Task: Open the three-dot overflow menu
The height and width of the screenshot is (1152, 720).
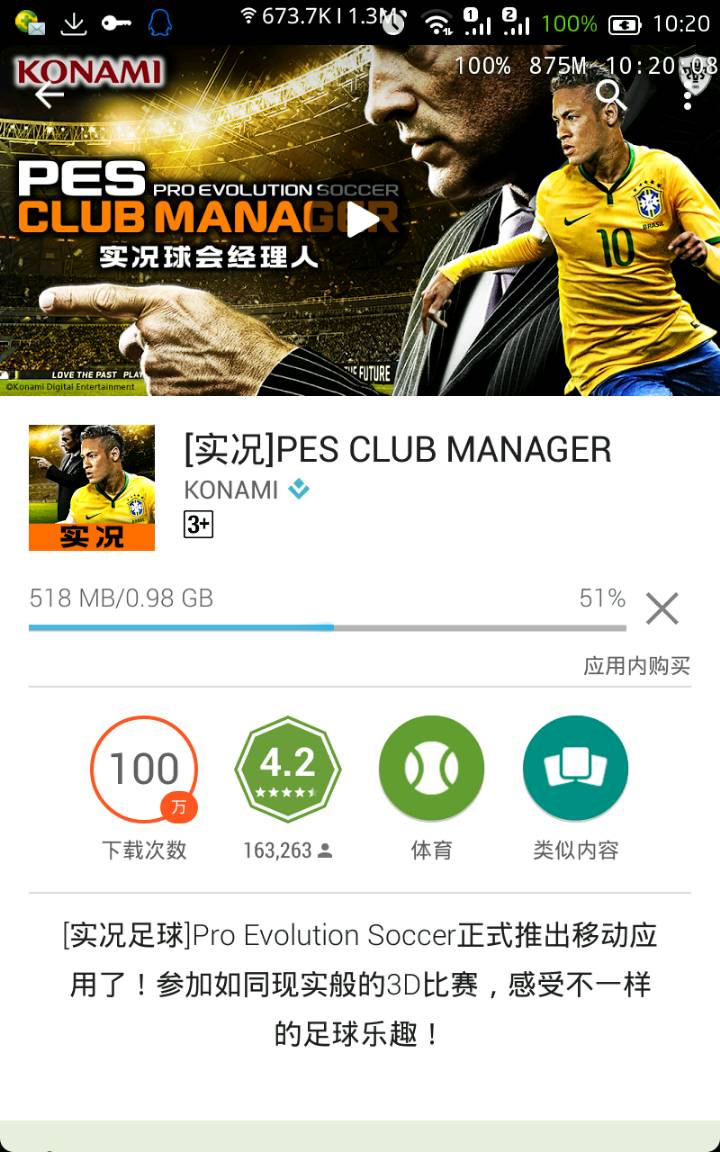Action: point(688,94)
